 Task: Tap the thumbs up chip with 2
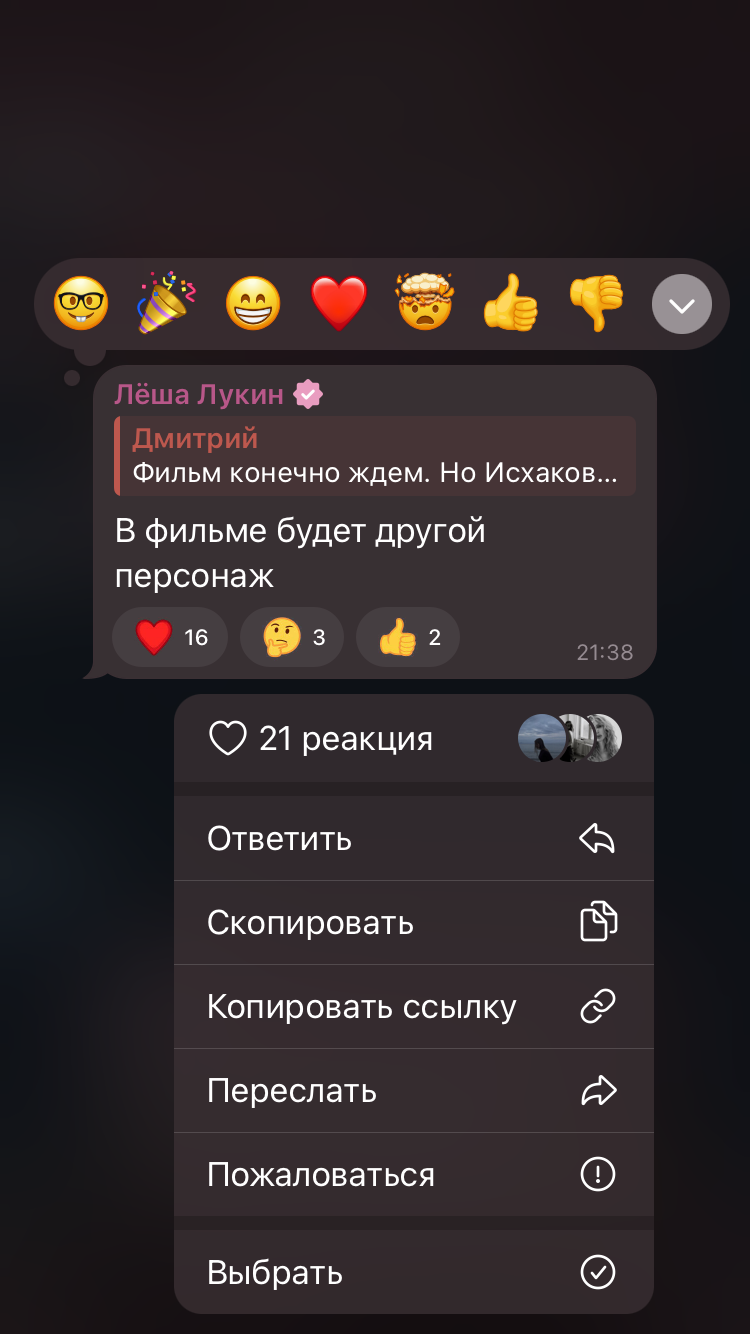coord(408,637)
